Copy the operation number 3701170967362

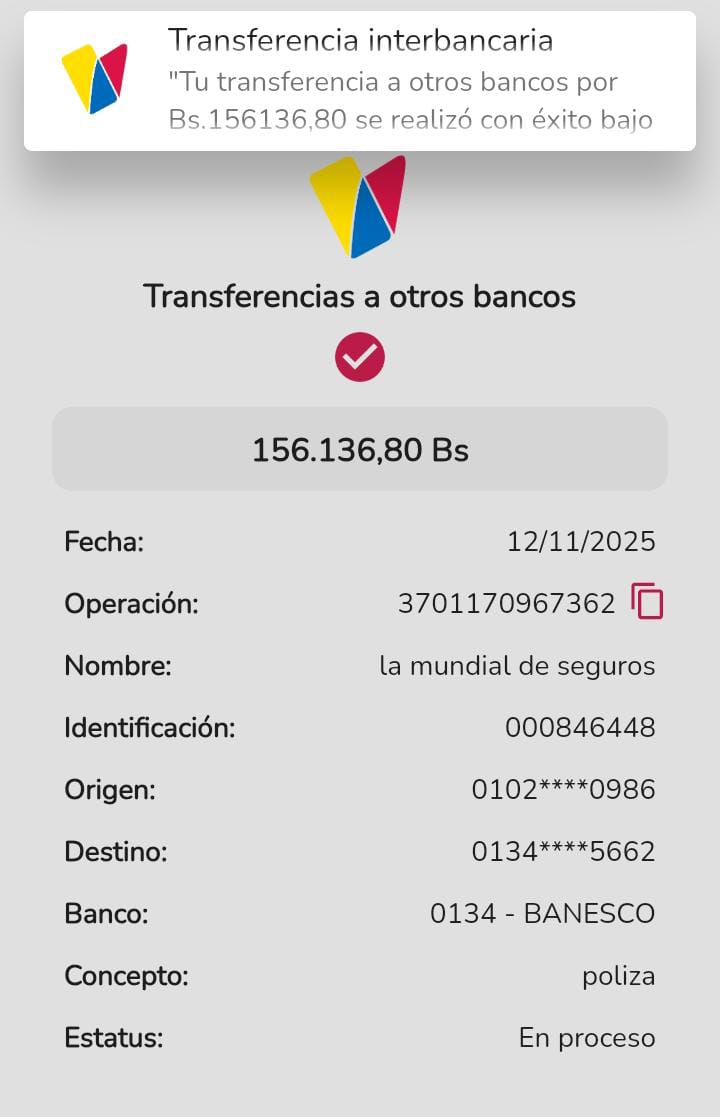click(x=647, y=602)
